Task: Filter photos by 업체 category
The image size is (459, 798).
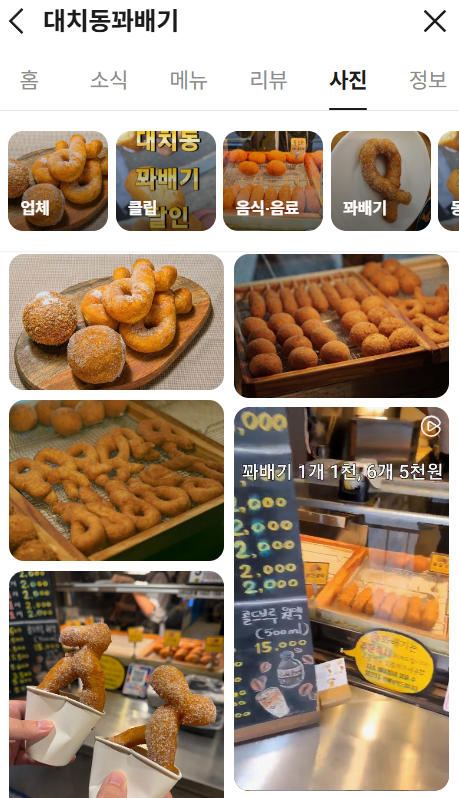Action: (58, 181)
